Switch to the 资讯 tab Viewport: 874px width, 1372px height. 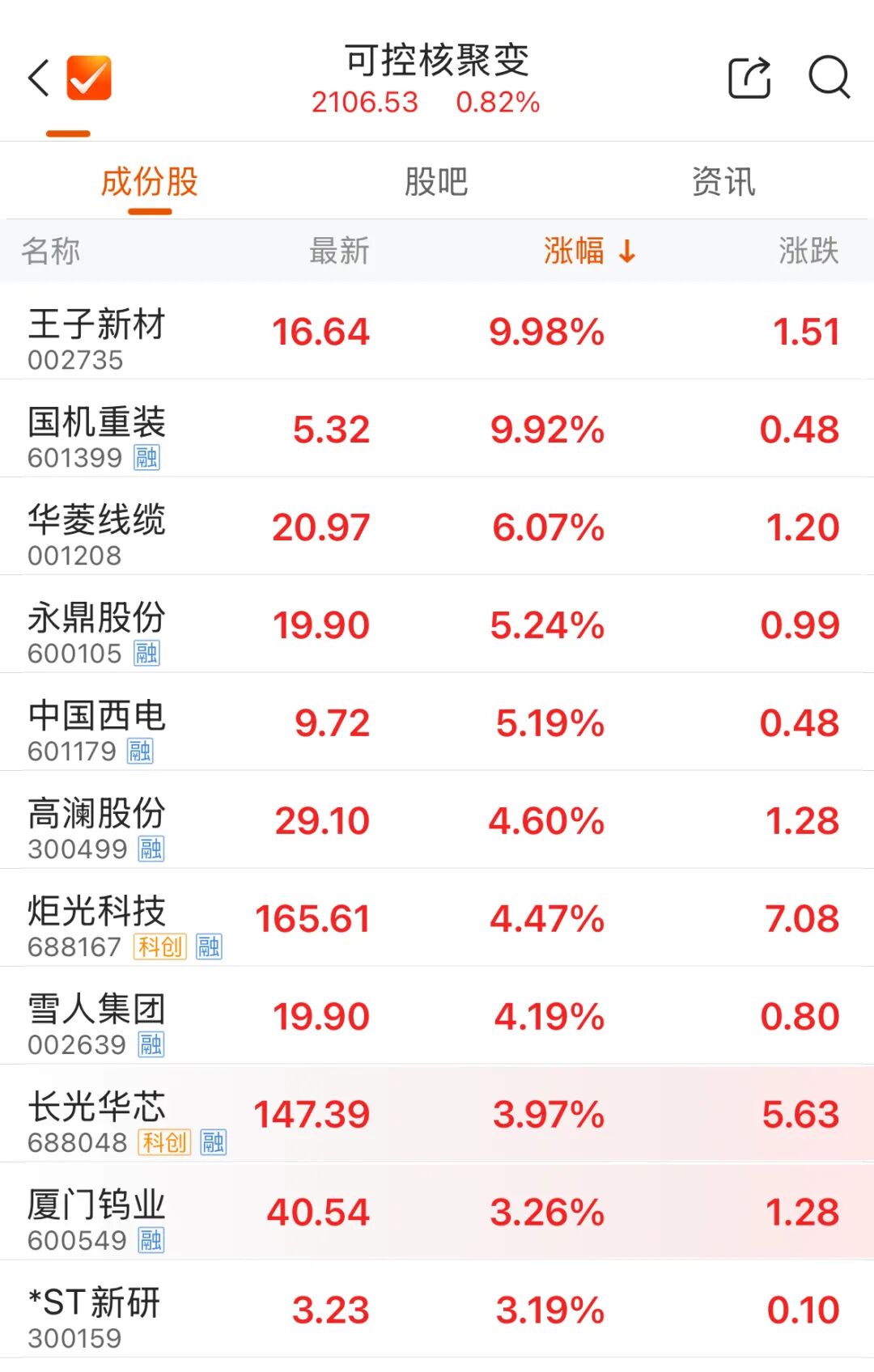tap(723, 182)
